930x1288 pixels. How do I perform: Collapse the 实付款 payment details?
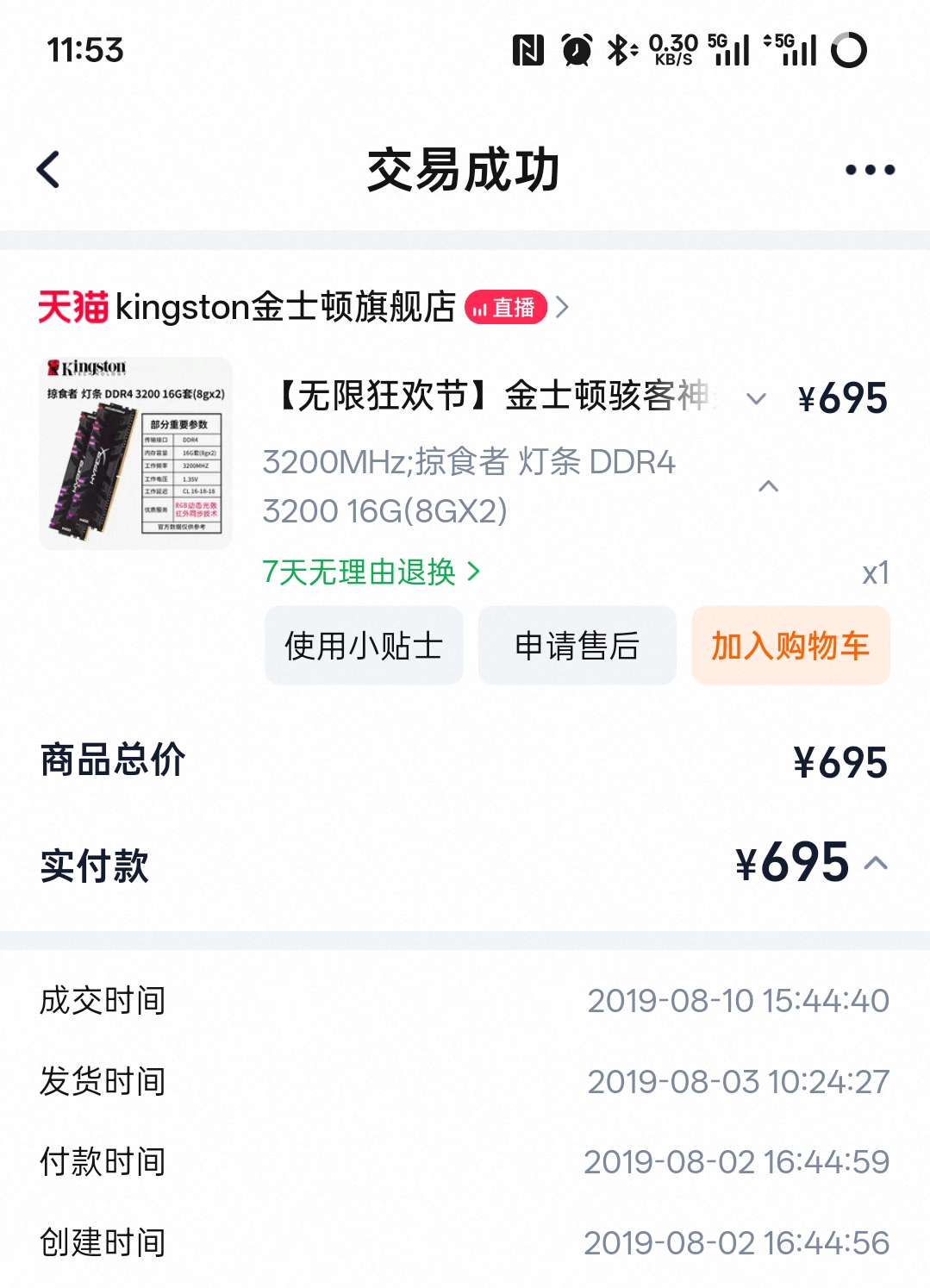click(x=876, y=864)
